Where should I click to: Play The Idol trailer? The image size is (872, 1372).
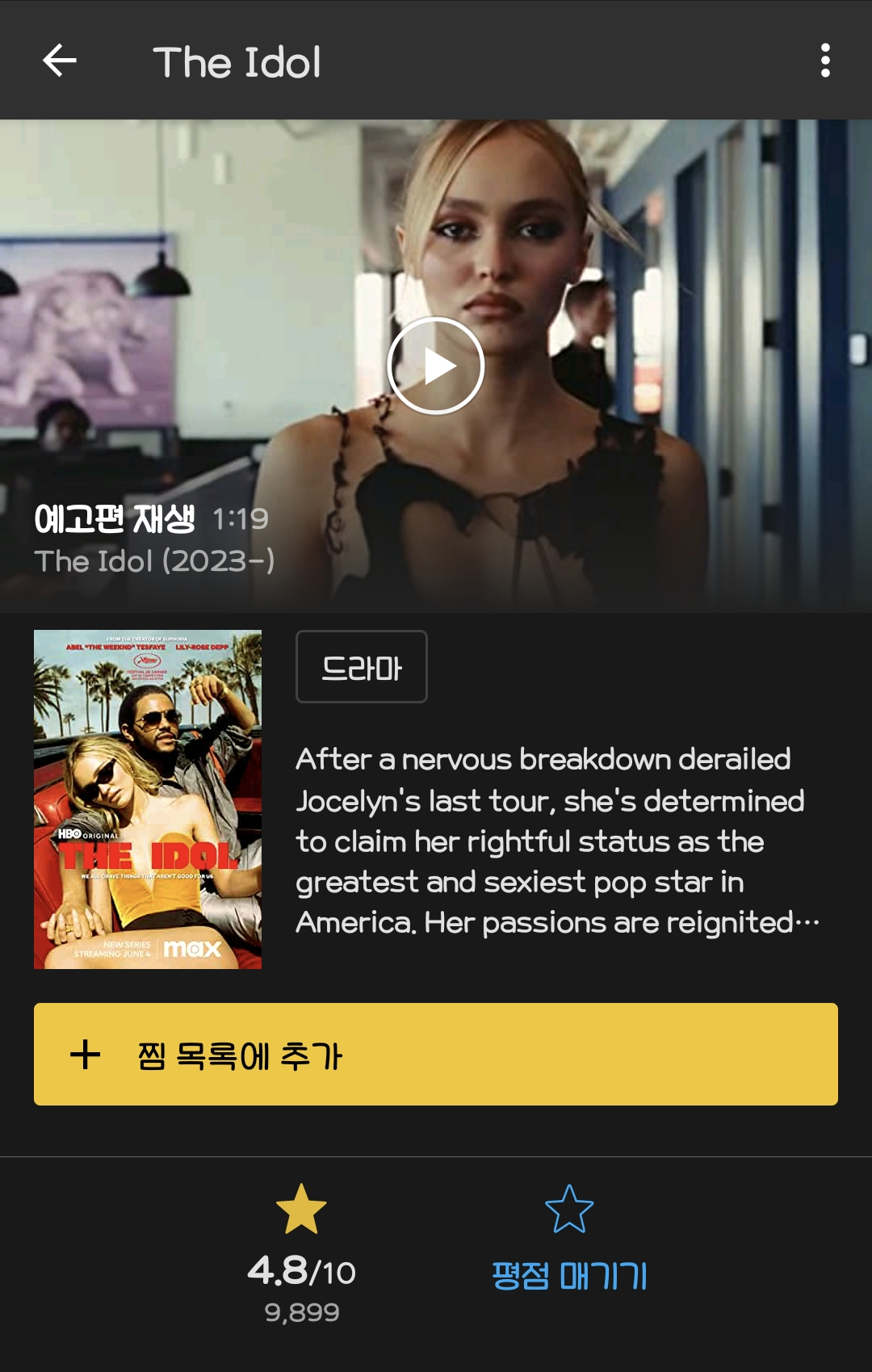[x=436, y=366]
